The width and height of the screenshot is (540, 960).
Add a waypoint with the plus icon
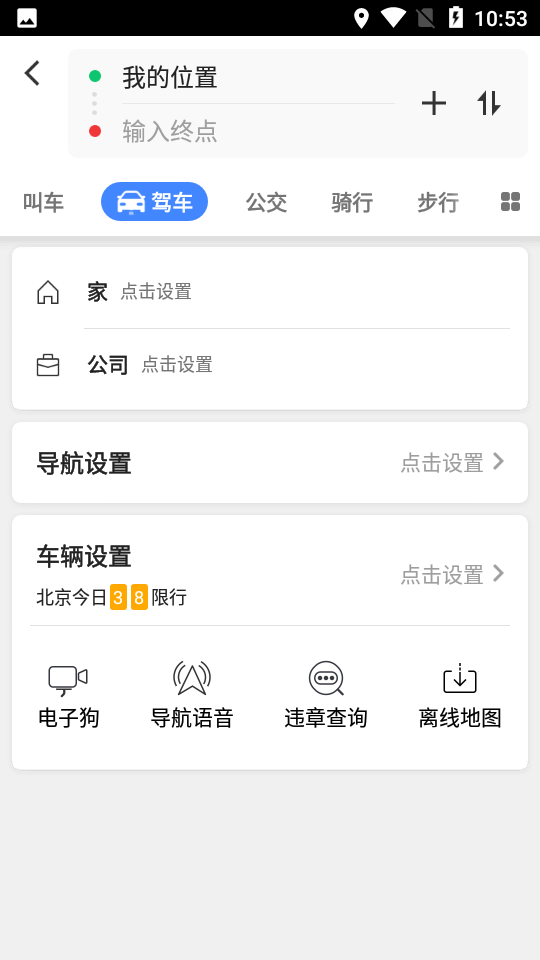pos(433,103)
